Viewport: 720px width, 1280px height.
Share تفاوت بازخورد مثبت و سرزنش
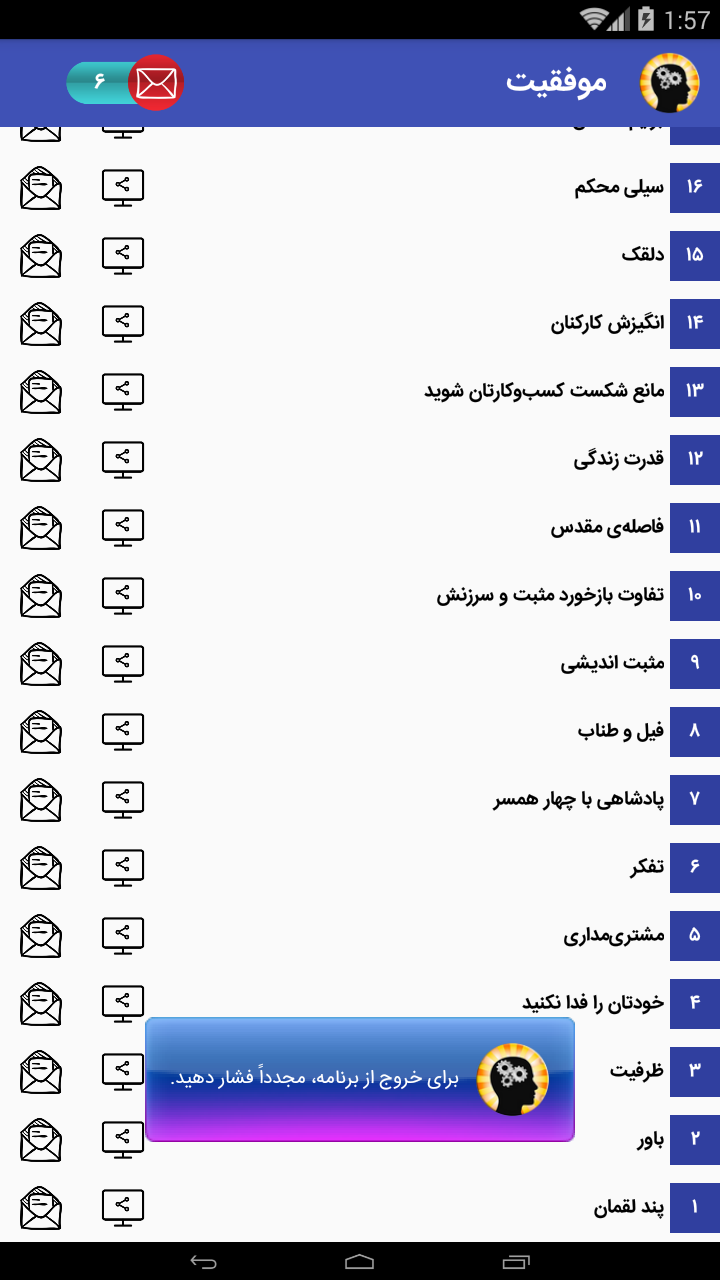123,596
